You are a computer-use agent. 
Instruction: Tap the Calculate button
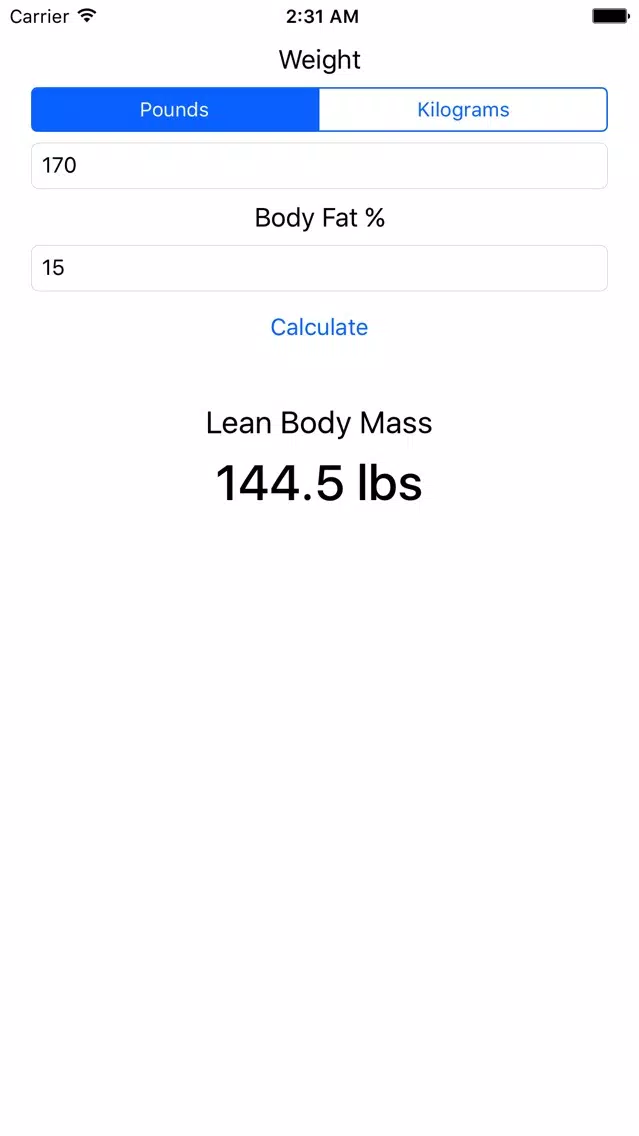(320, 327)
